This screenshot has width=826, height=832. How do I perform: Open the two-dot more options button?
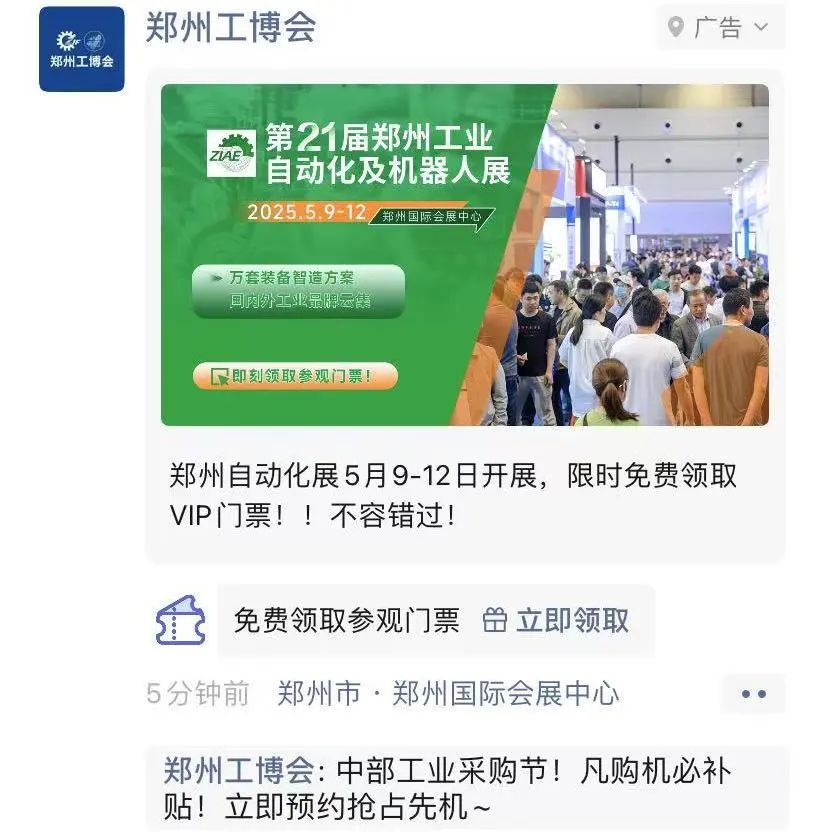click(x=754, y=694)
